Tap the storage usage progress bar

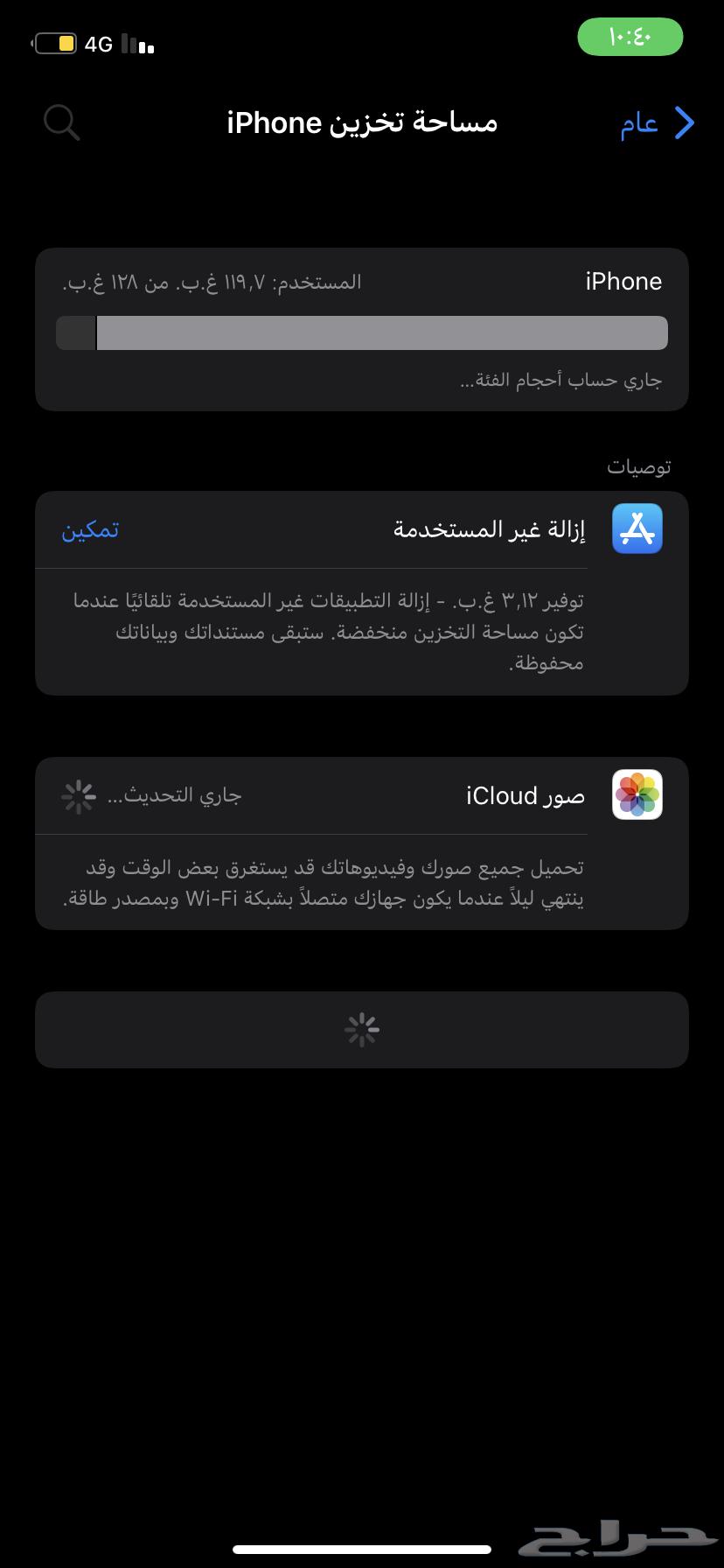pyautogui.click(x=361, y=333)
